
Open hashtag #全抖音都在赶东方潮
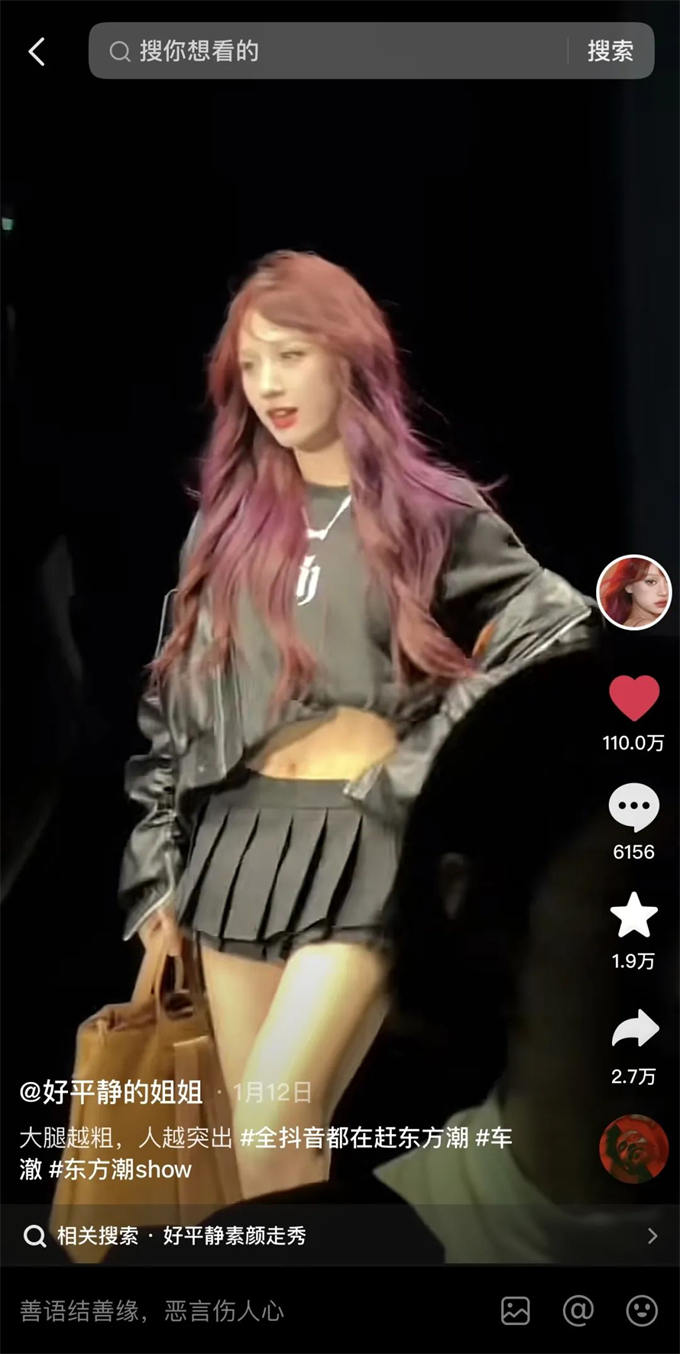(354, 1138)
